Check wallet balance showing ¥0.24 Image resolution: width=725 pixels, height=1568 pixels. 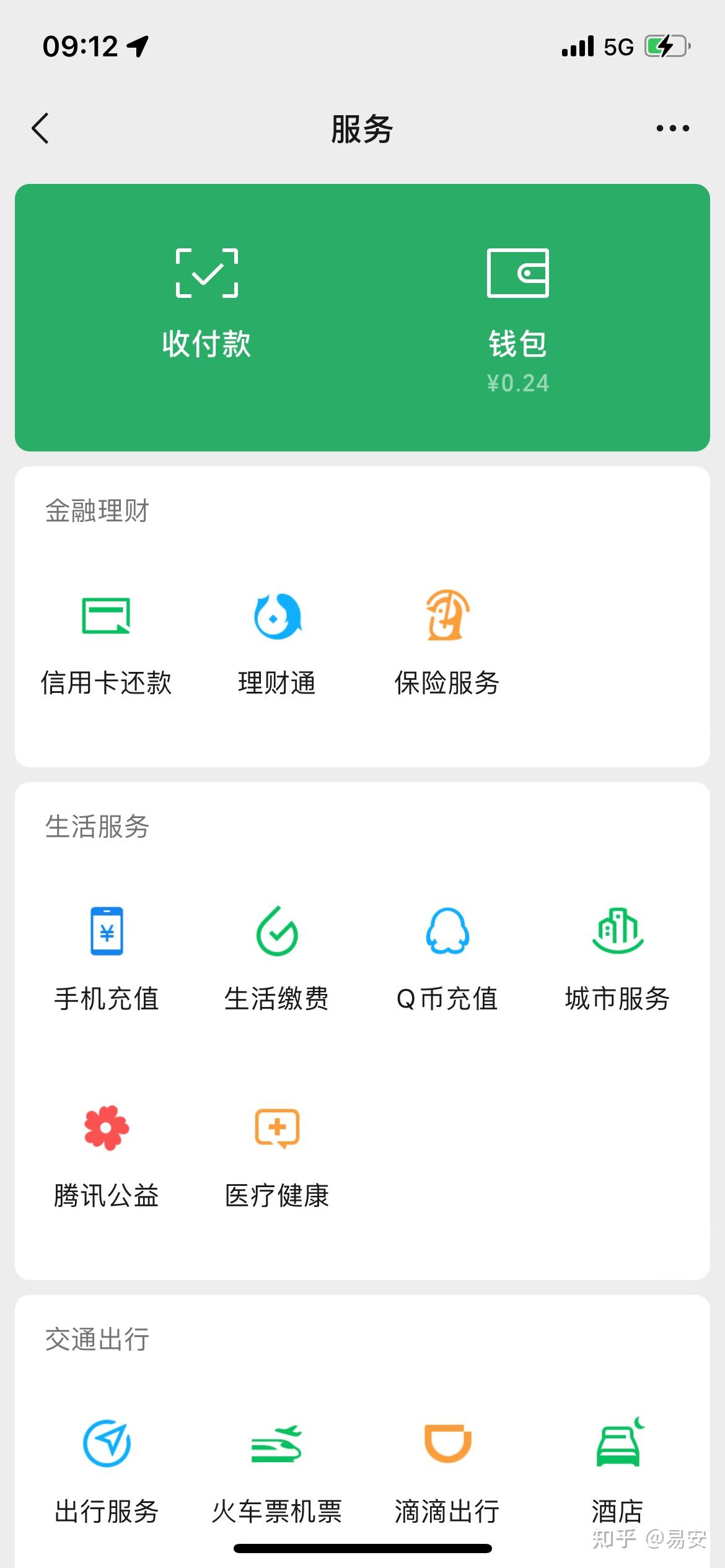[x=519, y=383]
